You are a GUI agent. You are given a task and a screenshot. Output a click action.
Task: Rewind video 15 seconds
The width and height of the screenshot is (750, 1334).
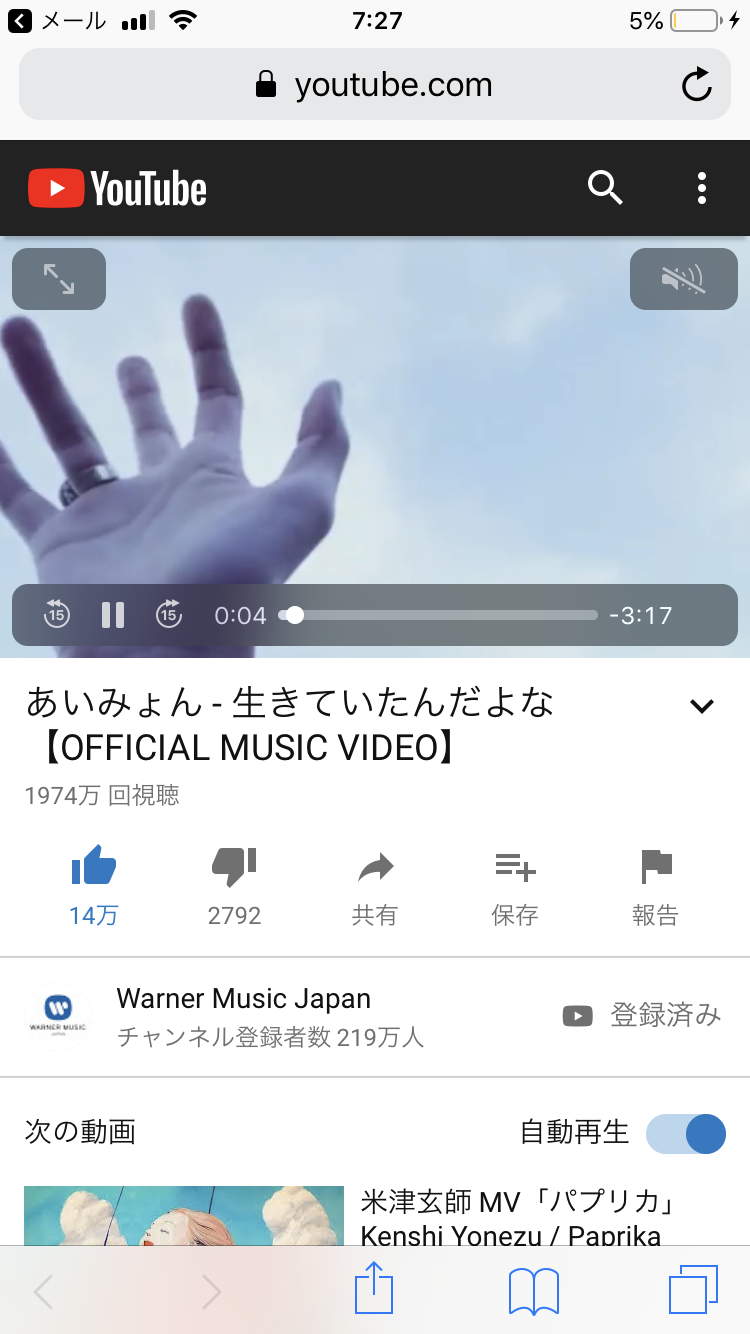pyautogui.click(x=56, y=614)
